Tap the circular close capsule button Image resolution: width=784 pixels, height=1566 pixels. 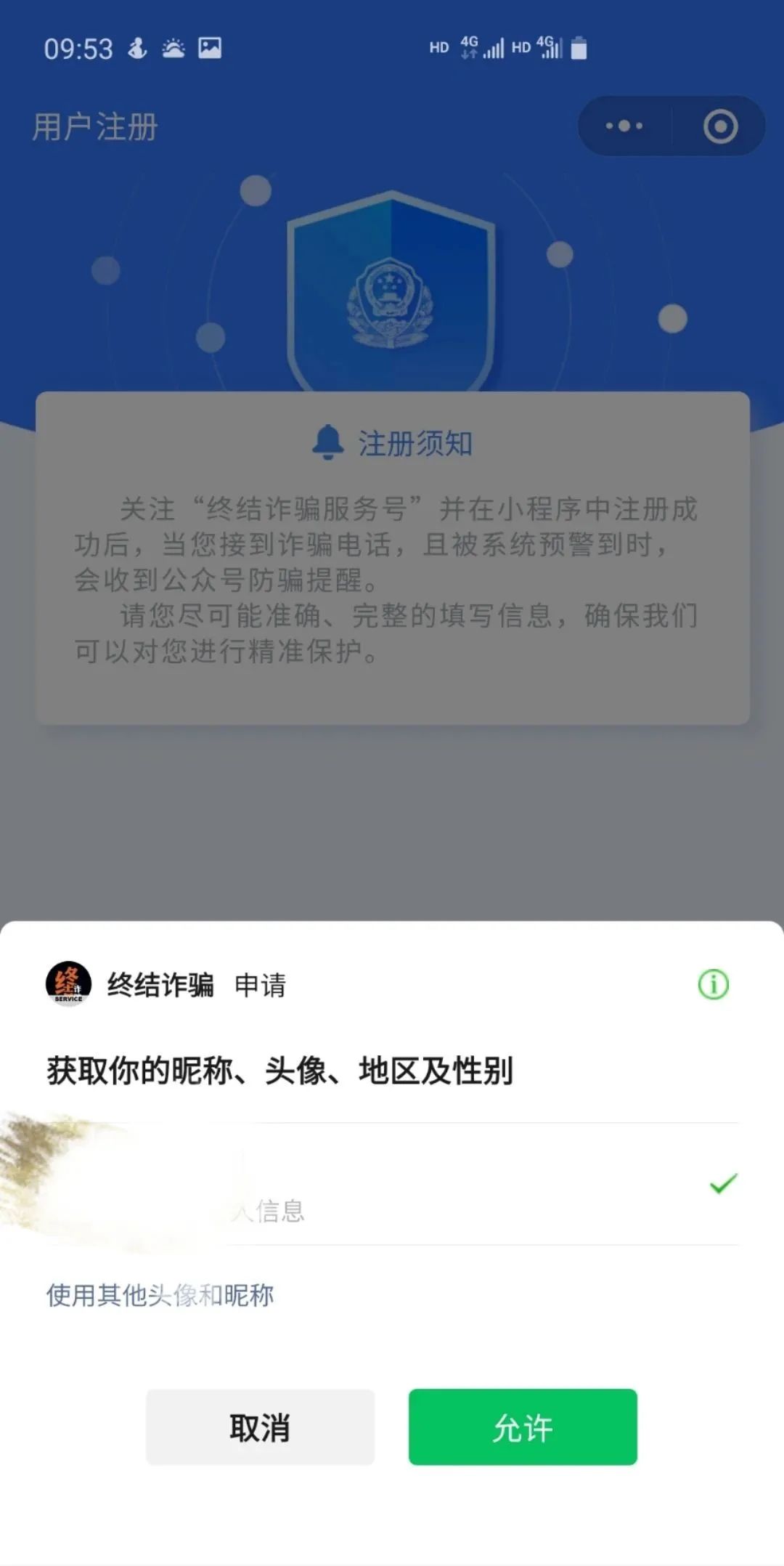721,125
